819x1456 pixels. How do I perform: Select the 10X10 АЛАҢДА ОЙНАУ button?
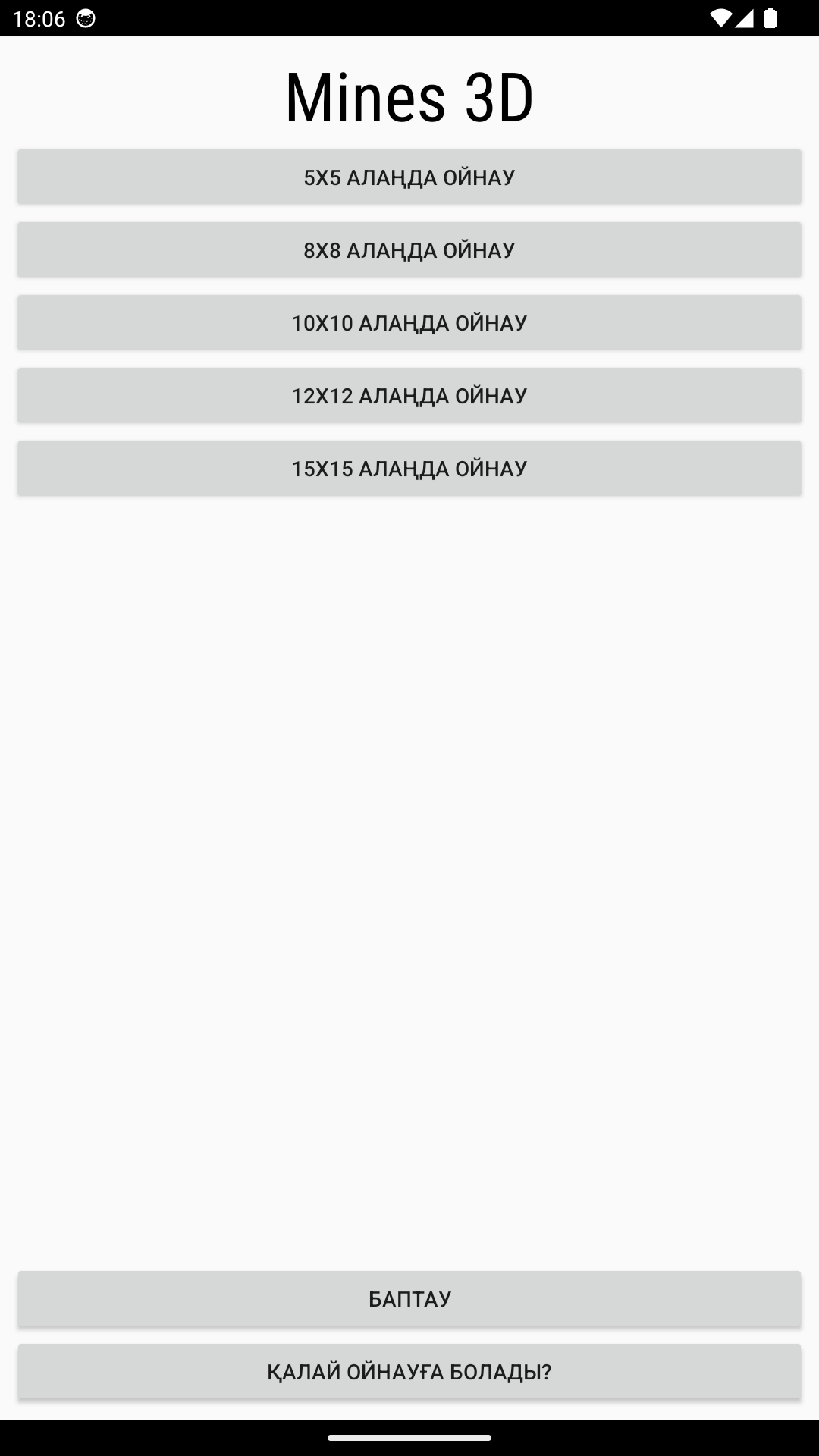(x=409, y=322)
